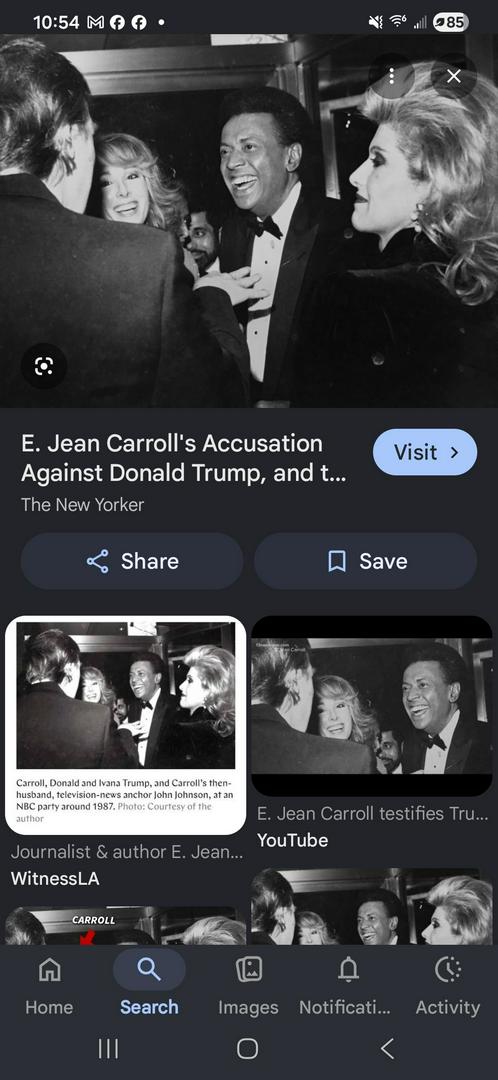Switch to the Images tab
Screen dimensions: 498x1080
pyautogui.click(x=248, y=986)
